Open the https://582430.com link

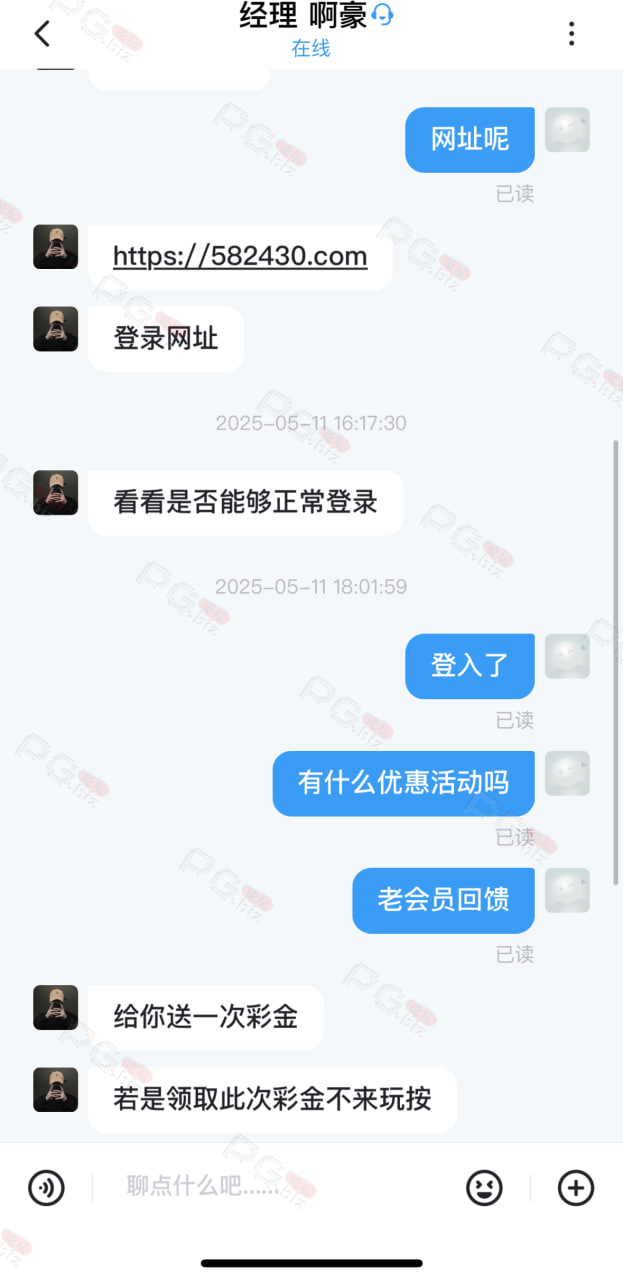pos(240,257)
